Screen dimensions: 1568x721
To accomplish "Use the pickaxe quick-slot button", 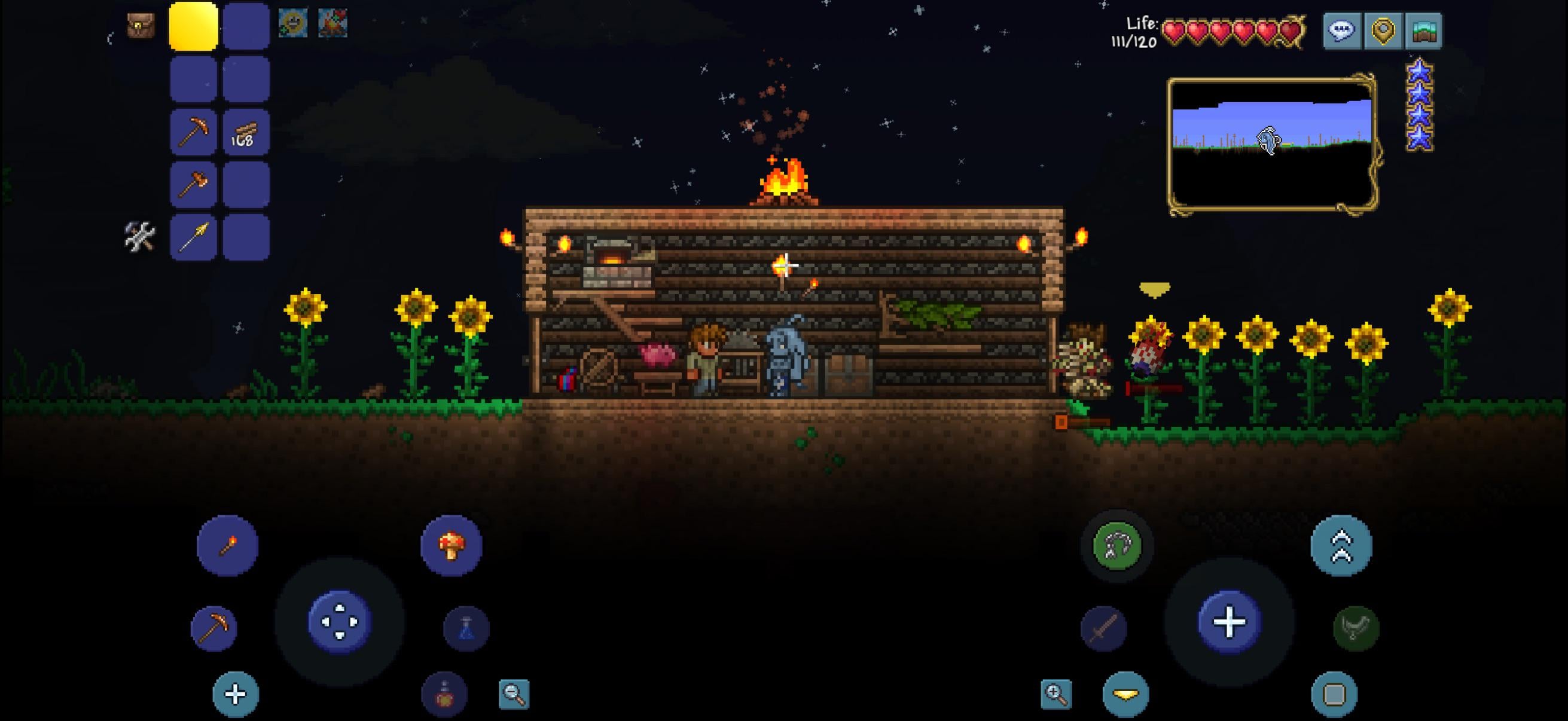I will click(x=213, y=628).
